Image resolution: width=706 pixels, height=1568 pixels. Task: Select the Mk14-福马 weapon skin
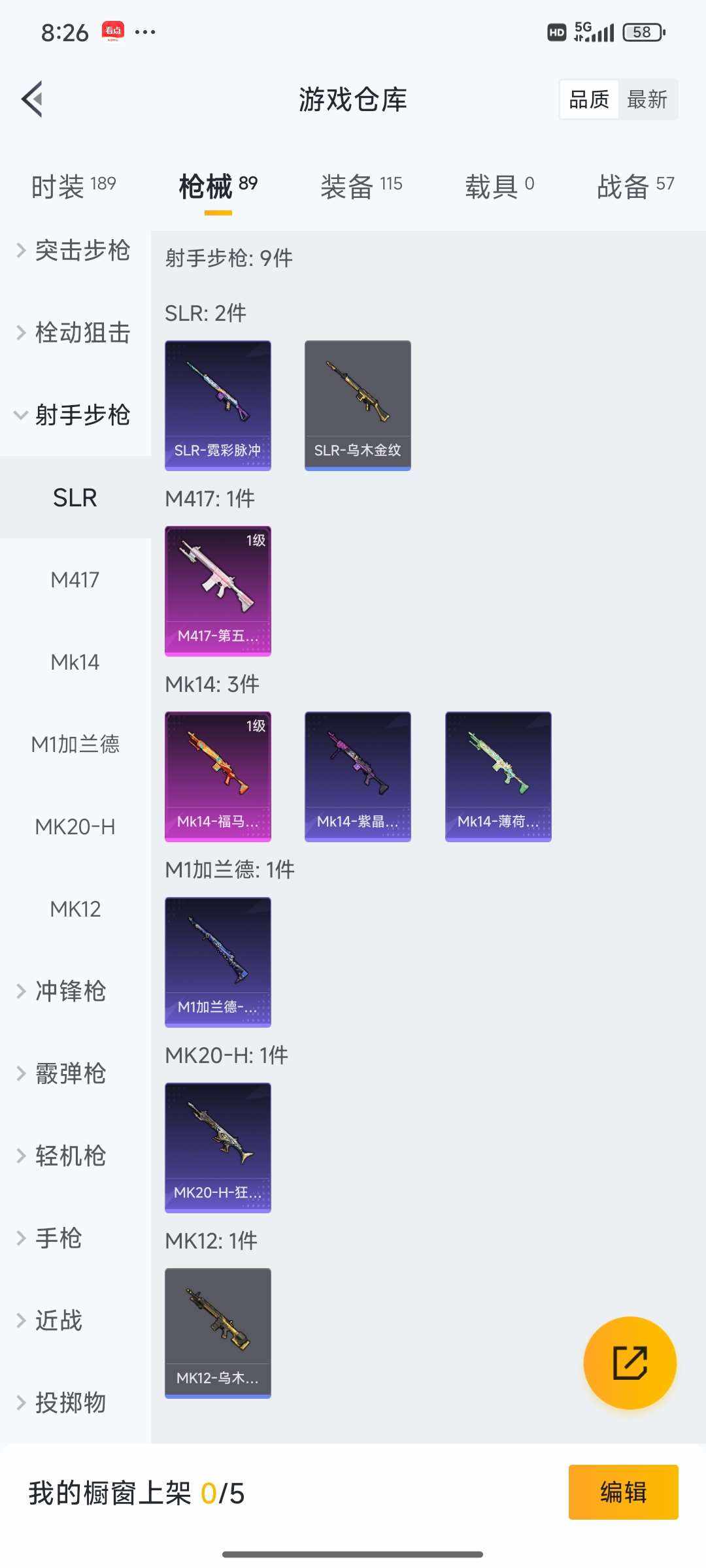[218, 775]
